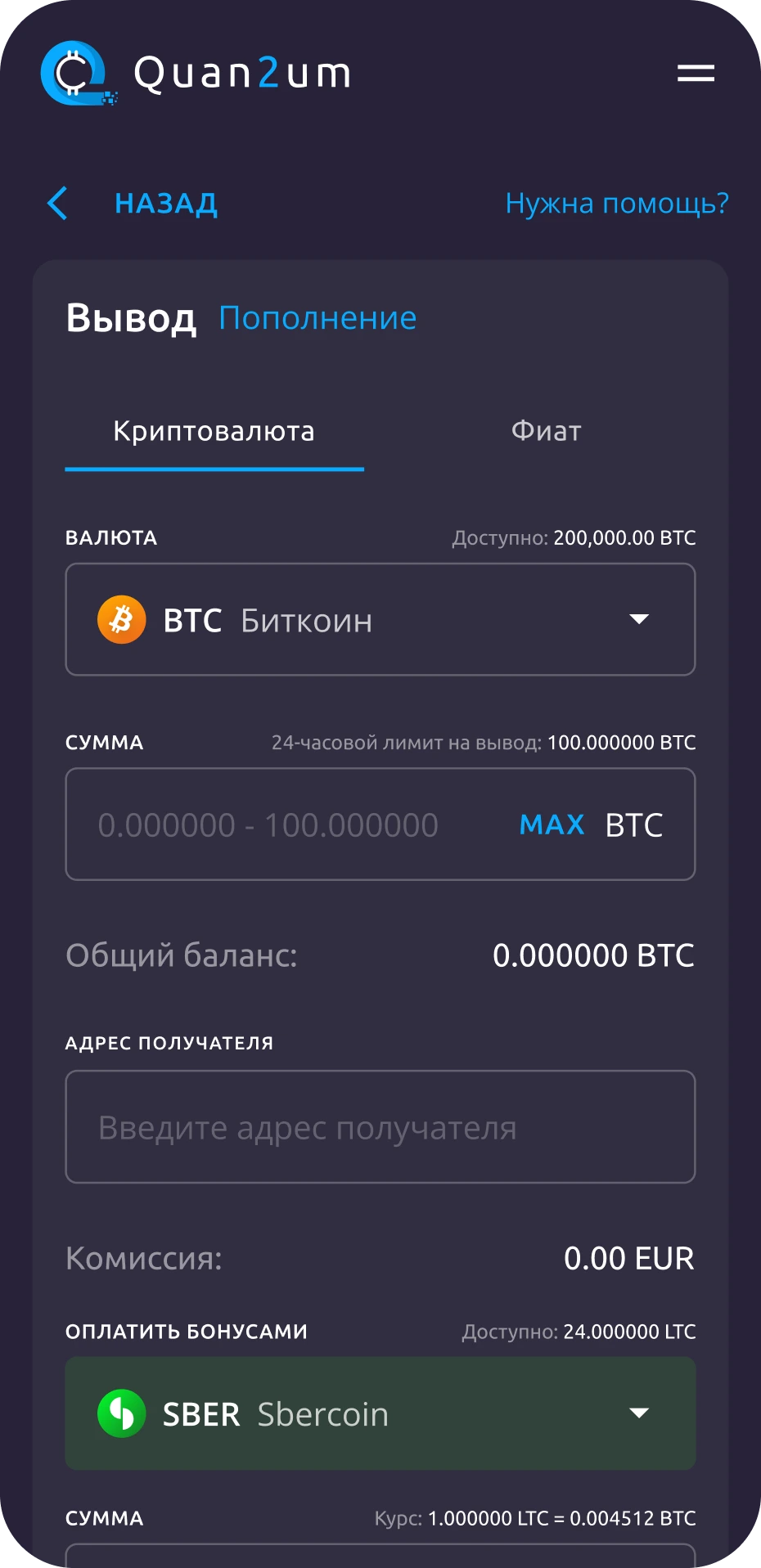Switch to the Пополнение section
761x1568 pixels.
(x=317, y=318)
